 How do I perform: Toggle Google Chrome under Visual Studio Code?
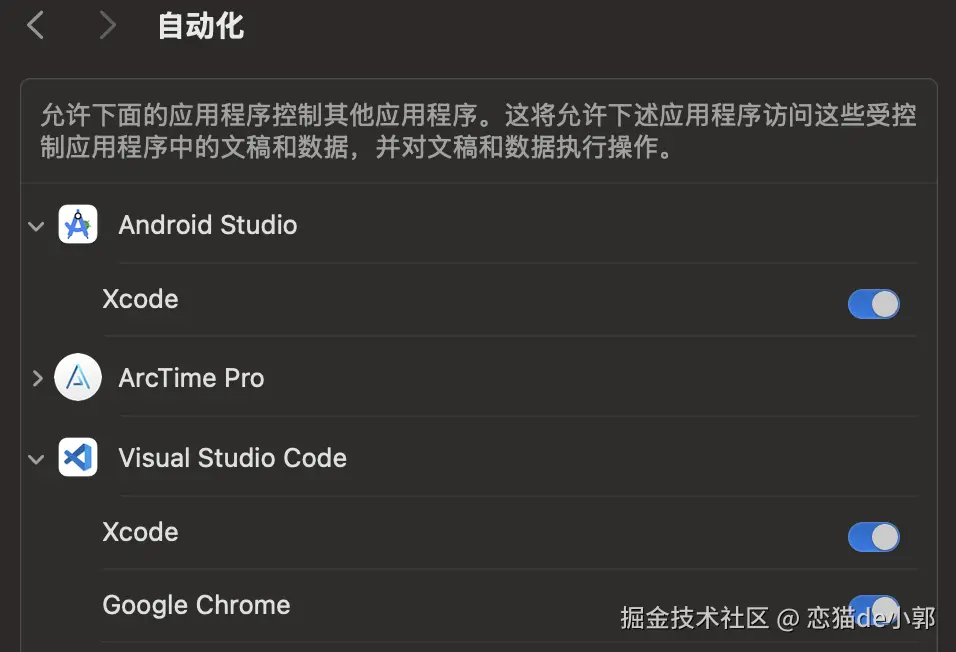click(x=873, y=607)
